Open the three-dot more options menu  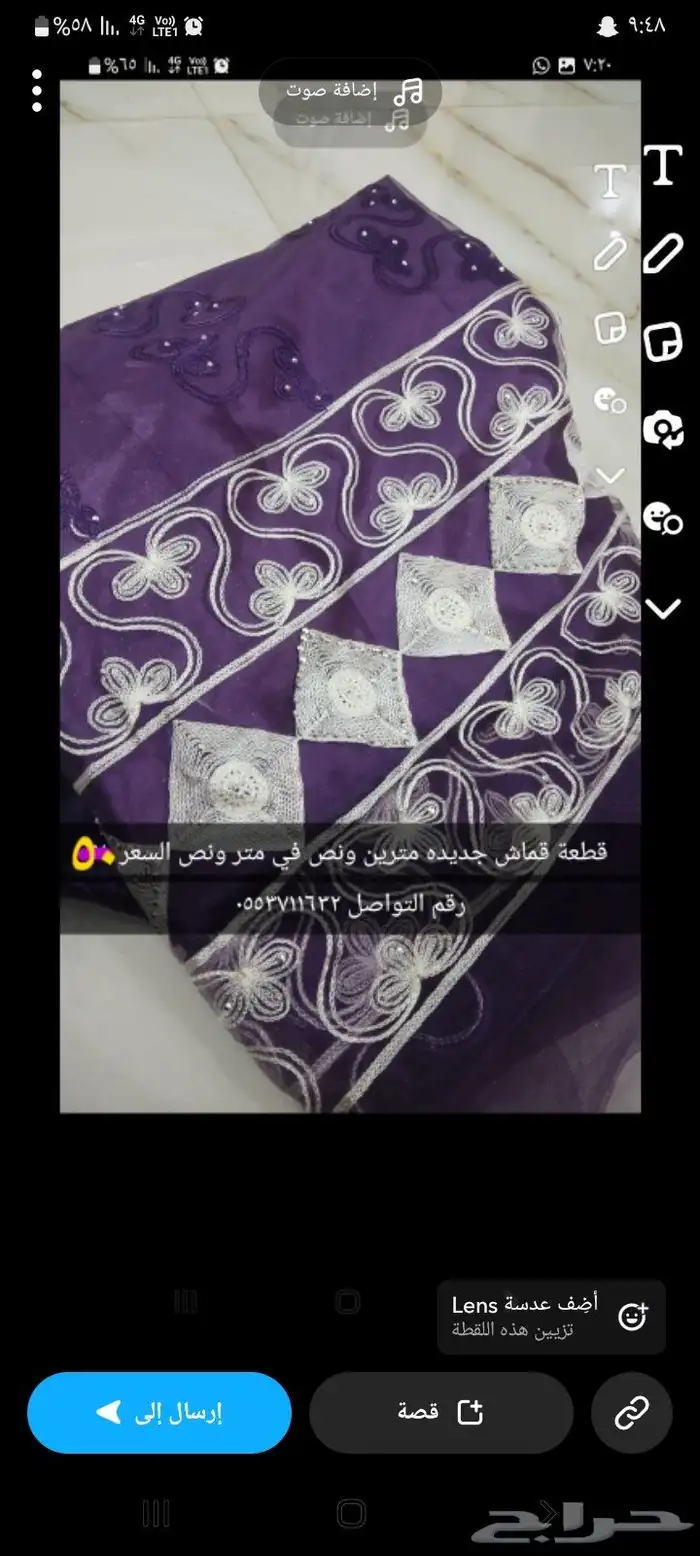37,92
